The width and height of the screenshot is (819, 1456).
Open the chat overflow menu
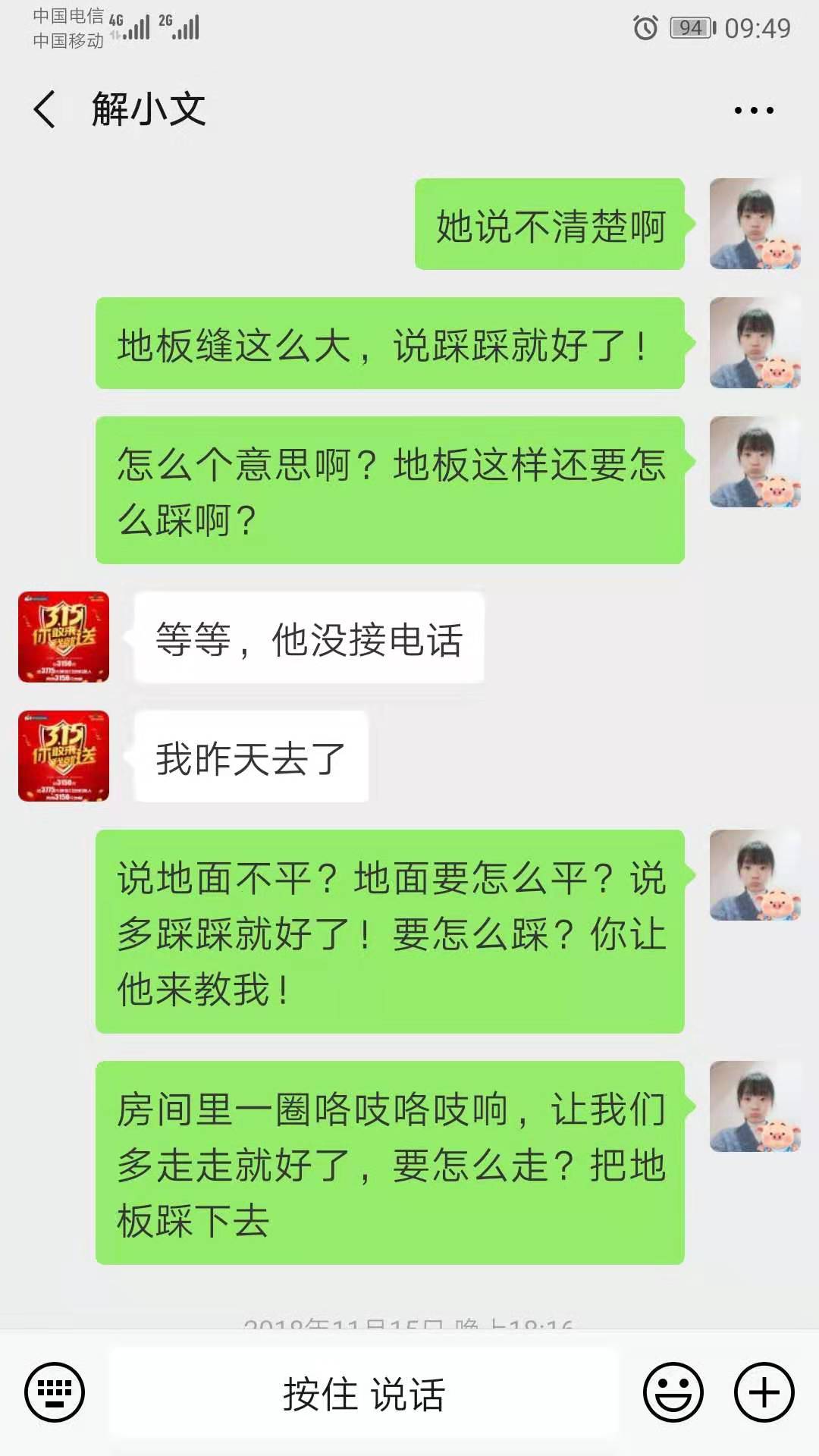coord(754,111)
